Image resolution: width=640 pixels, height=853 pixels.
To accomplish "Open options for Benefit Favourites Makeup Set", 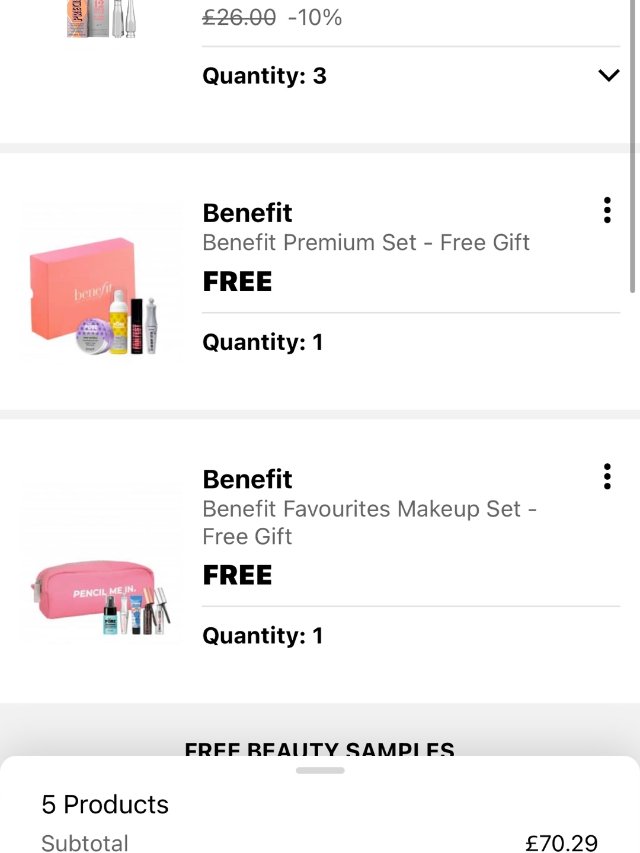I will click(607, 477).
